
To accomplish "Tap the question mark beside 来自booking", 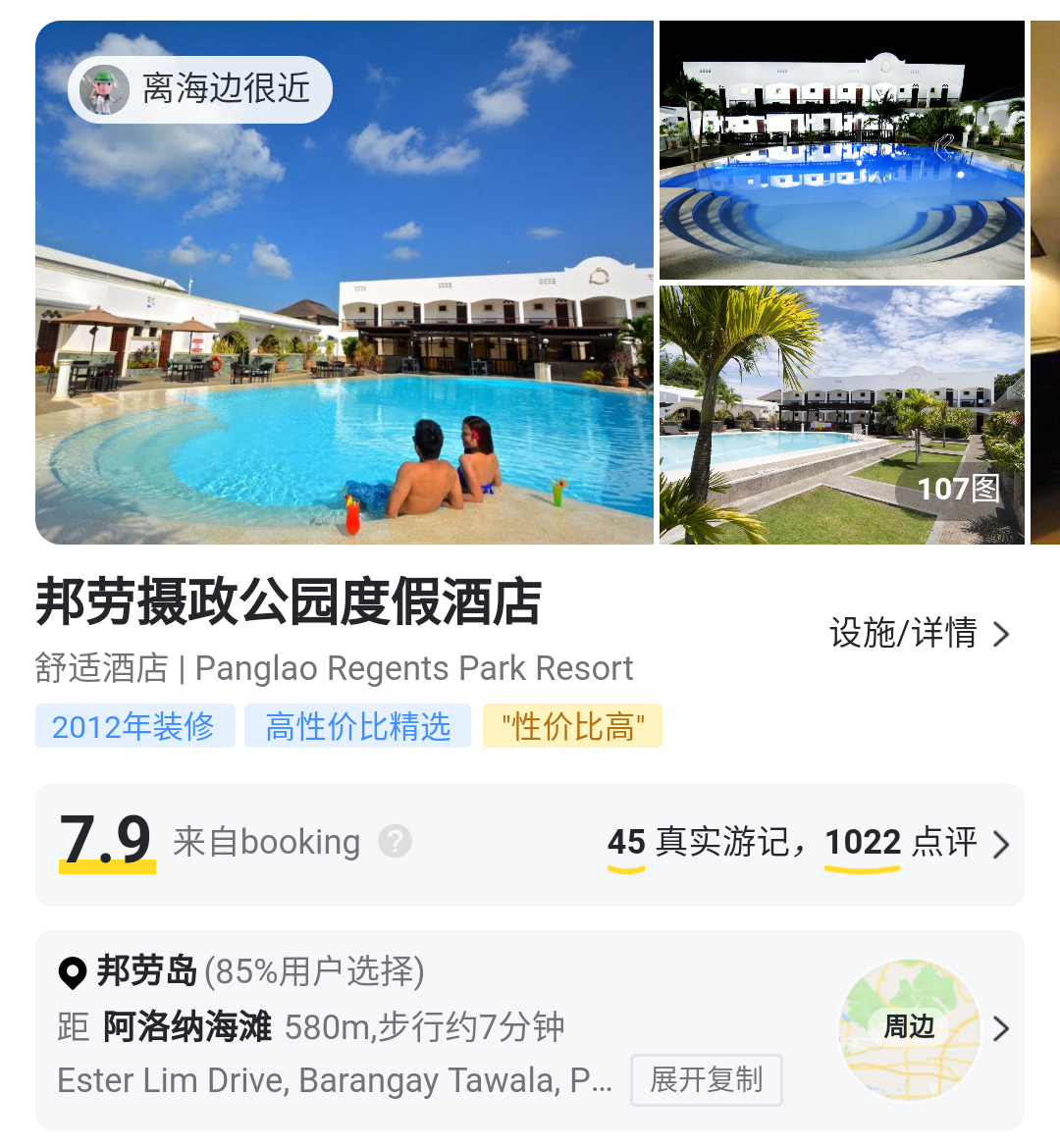I will coord(395,841).
